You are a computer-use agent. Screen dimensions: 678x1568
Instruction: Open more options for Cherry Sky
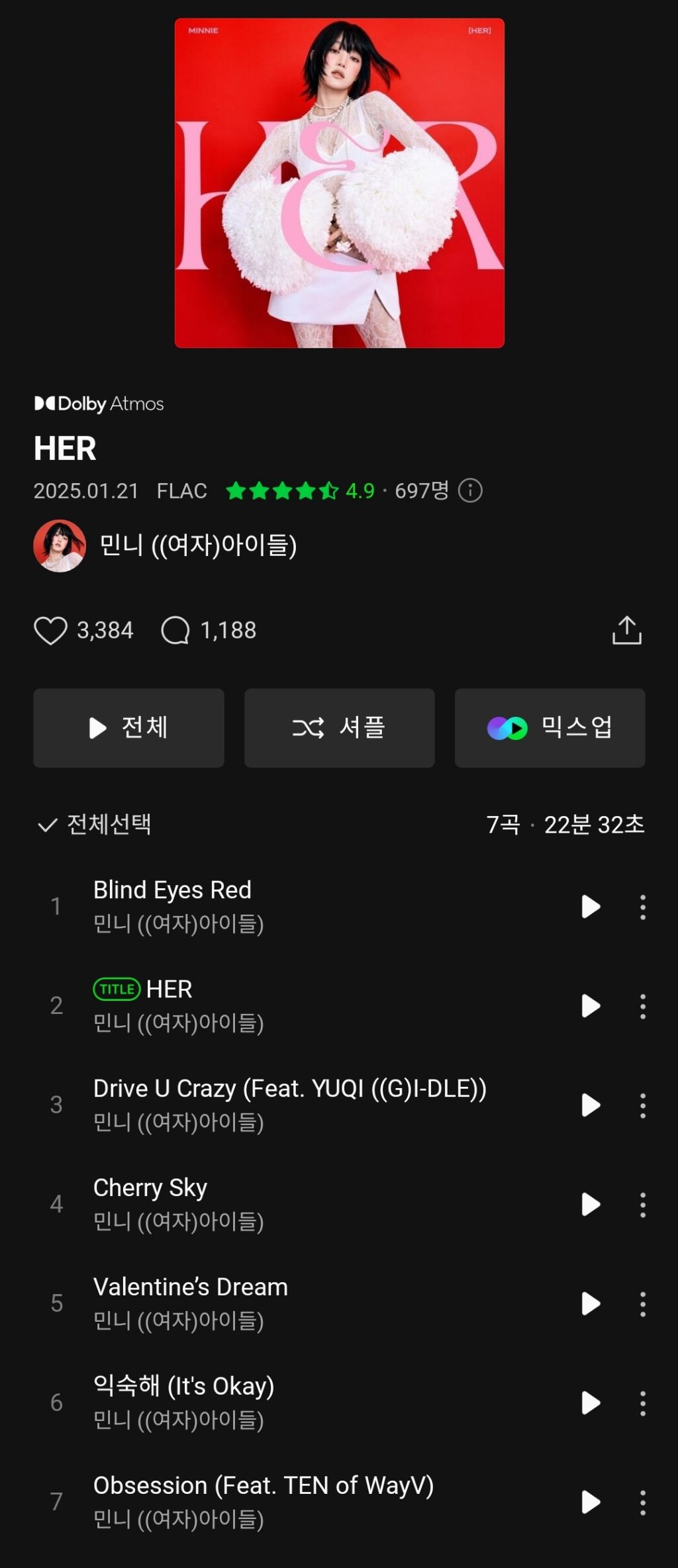point(642,1205)
